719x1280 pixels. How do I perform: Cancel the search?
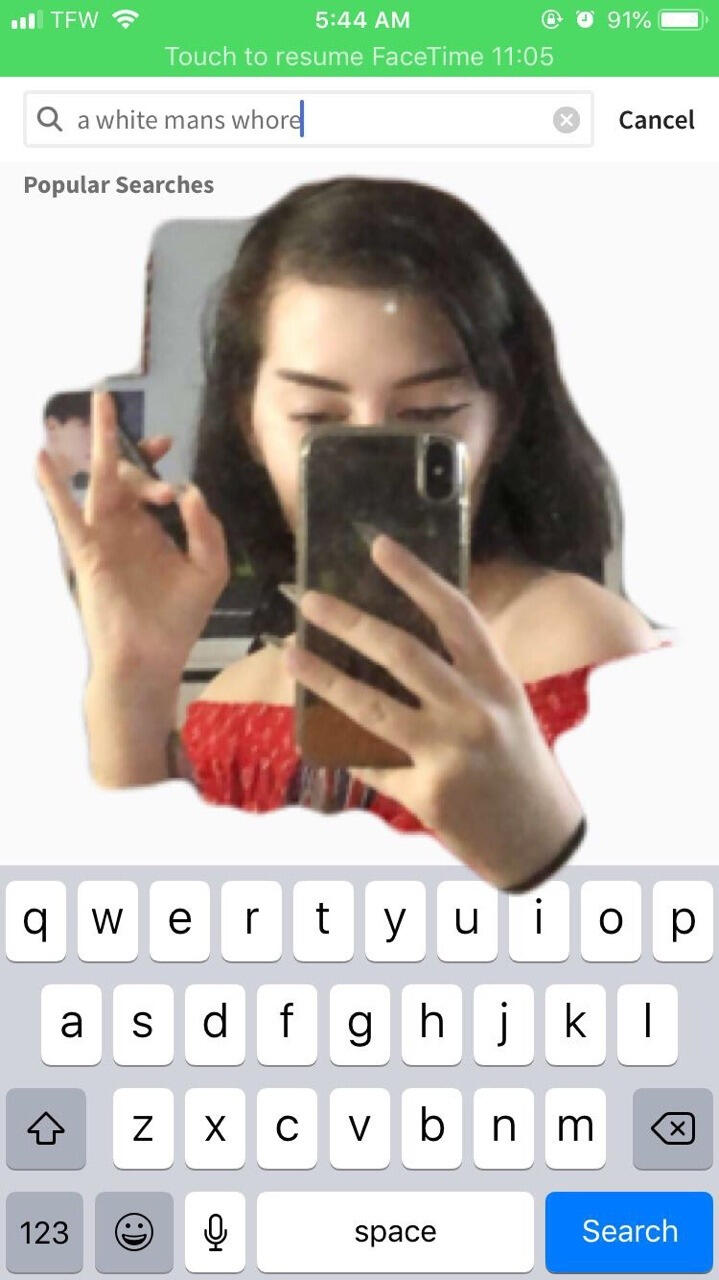[656, 120]
